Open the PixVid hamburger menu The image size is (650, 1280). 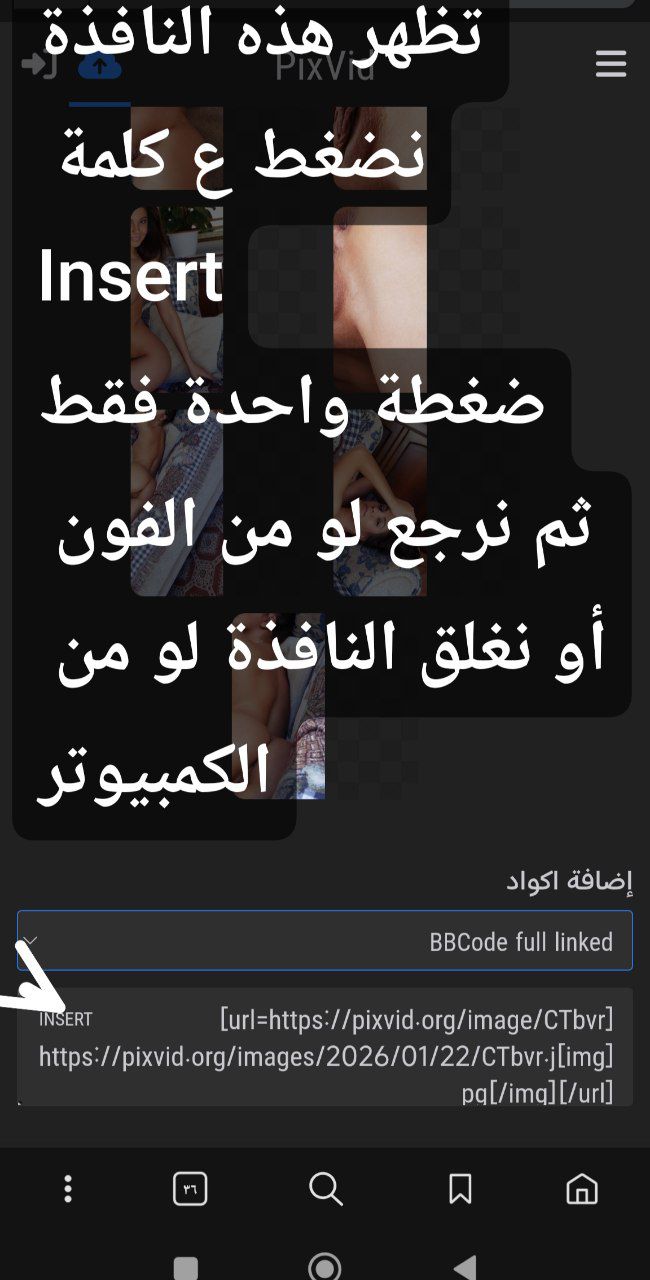pos(610,66)
